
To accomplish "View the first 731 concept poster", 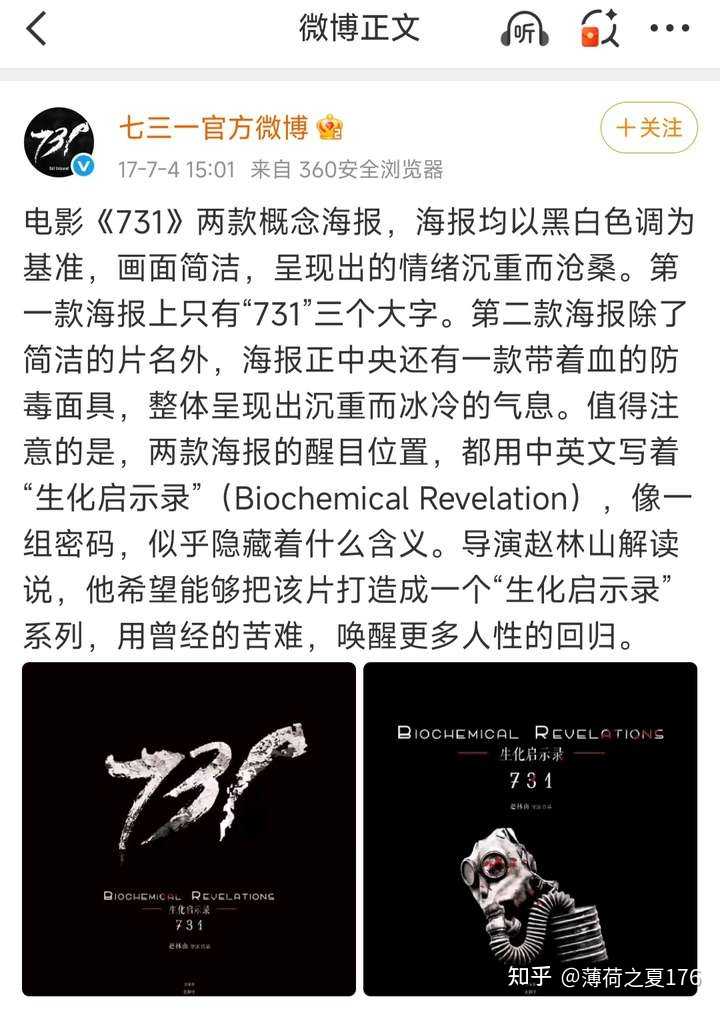I will tap(189, 828).
